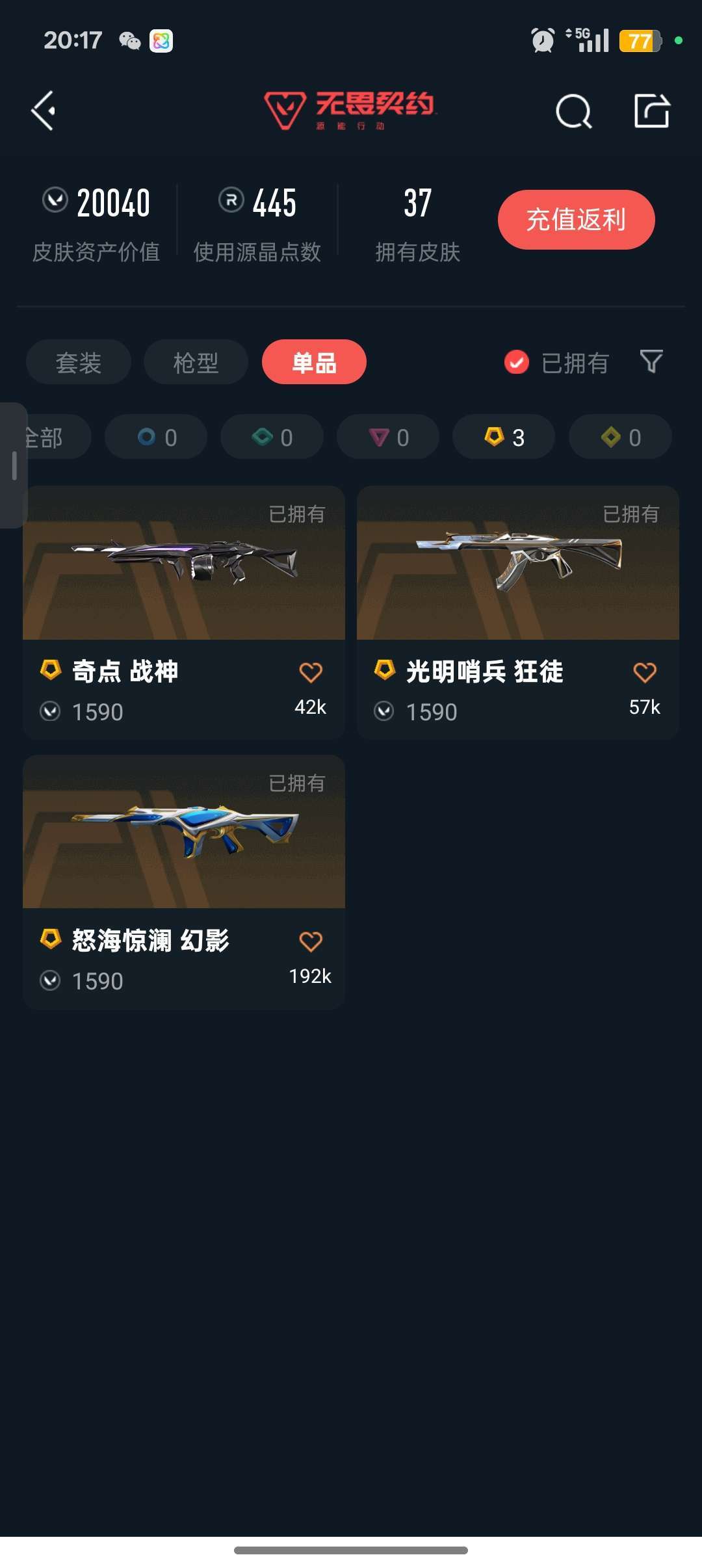Image resolution: width=702 pixels, height=1568 pixels.
Task: Select the 单品 tab
Action: coord(314,362)
